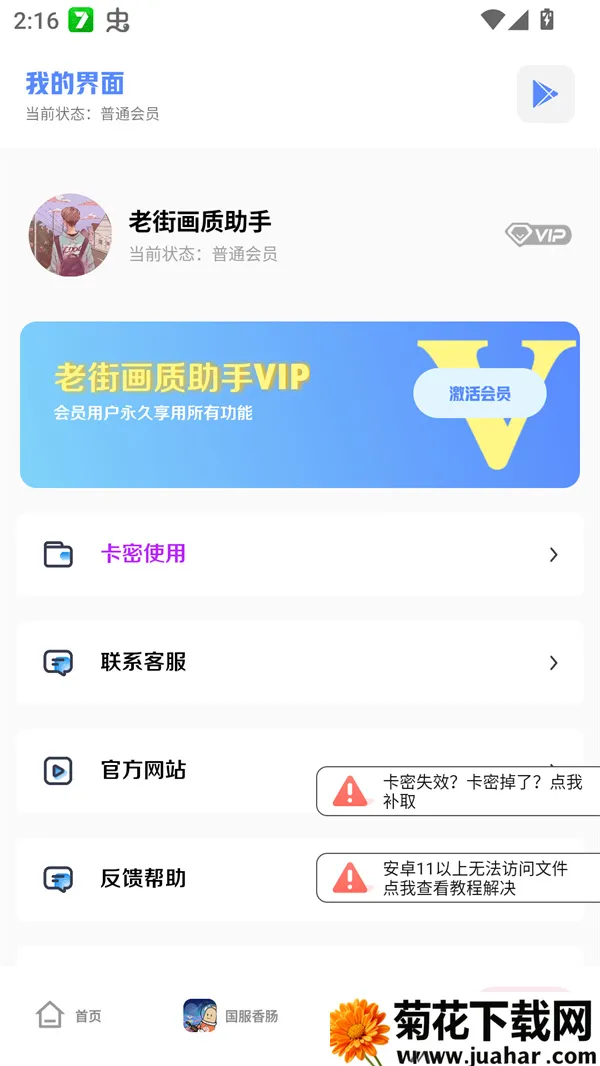Tap the 卡密失效 floating notice
Image resolution: width=600 pixels, height=1066 pixels.
point(460,791)
